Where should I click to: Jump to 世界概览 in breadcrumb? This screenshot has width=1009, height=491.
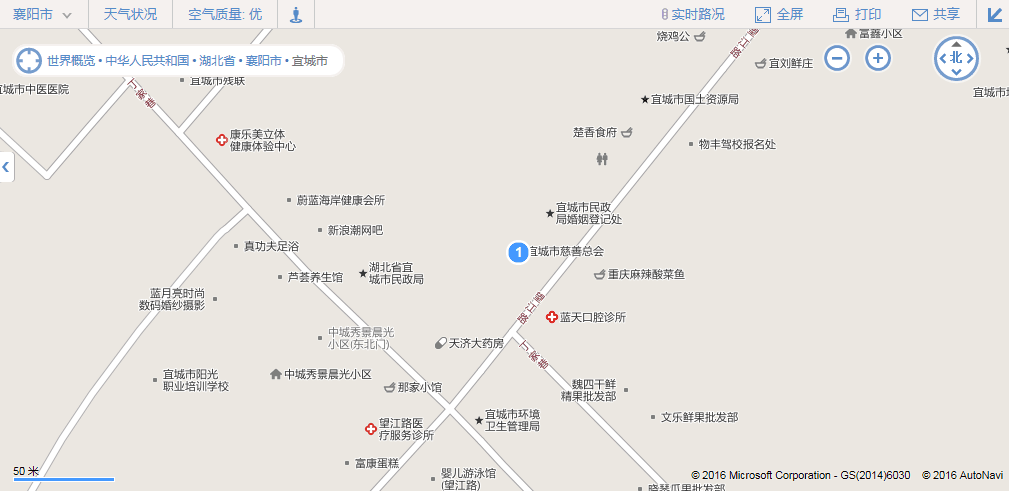[71, 61]
